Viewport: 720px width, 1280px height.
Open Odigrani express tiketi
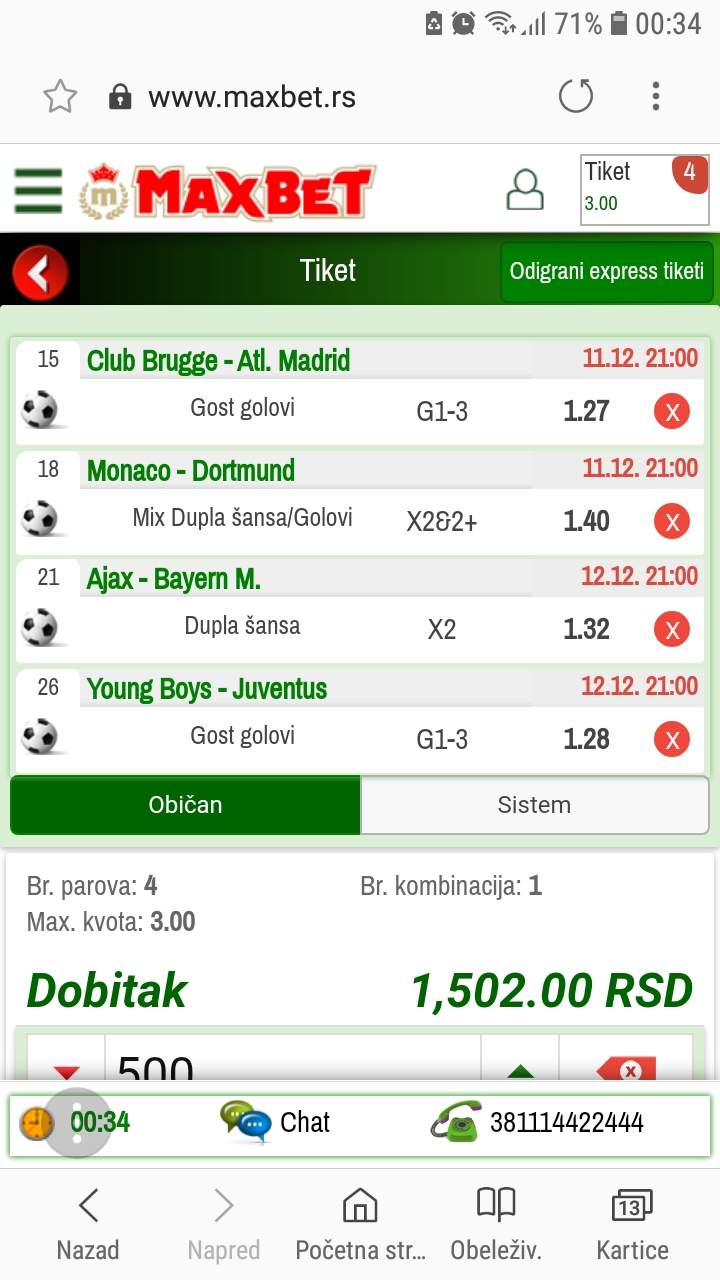click(x=607, y=271)
